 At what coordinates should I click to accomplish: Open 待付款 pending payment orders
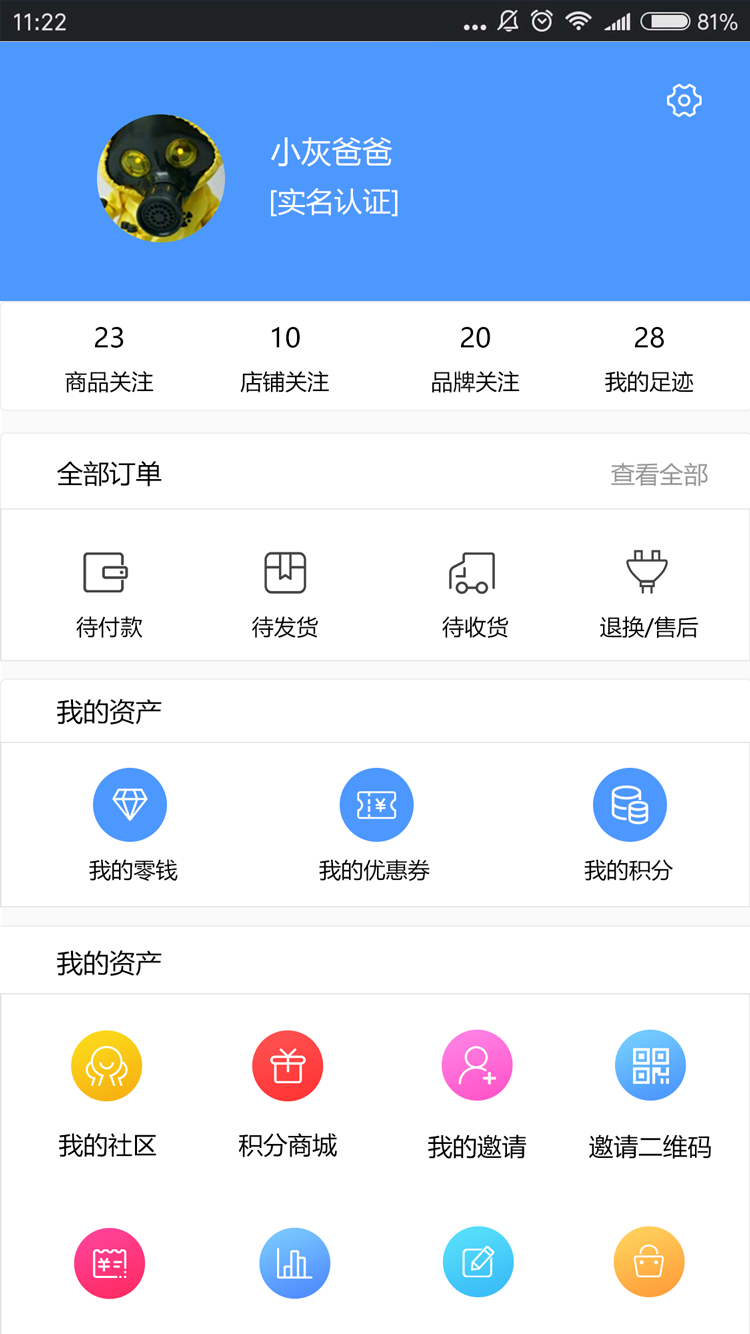pyautogui.click(x=109, y=593)
